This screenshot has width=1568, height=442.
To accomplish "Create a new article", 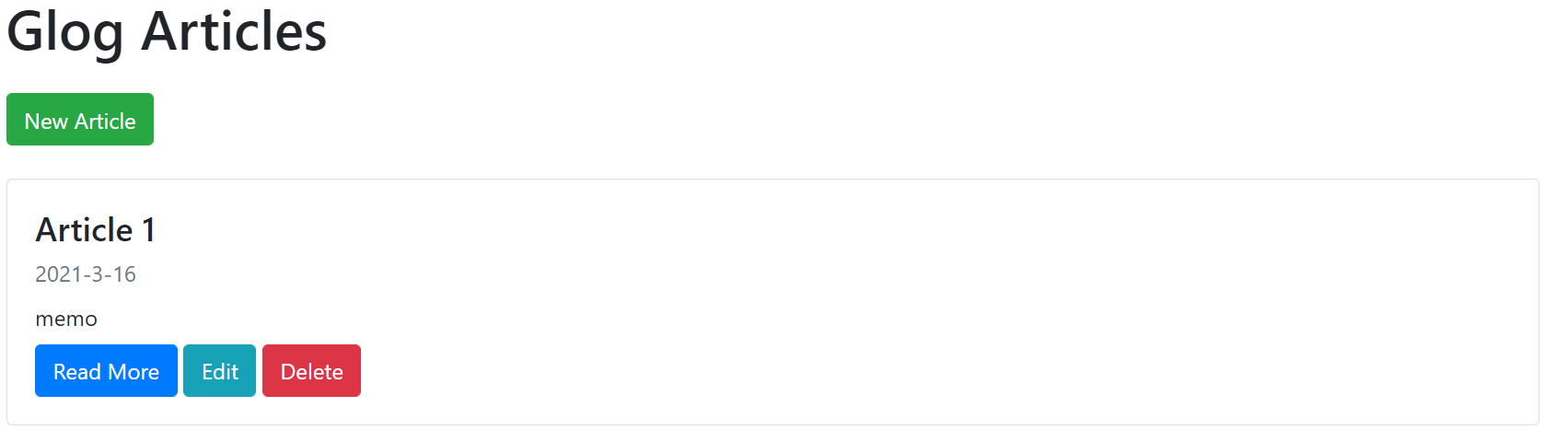I will point(80,120).
